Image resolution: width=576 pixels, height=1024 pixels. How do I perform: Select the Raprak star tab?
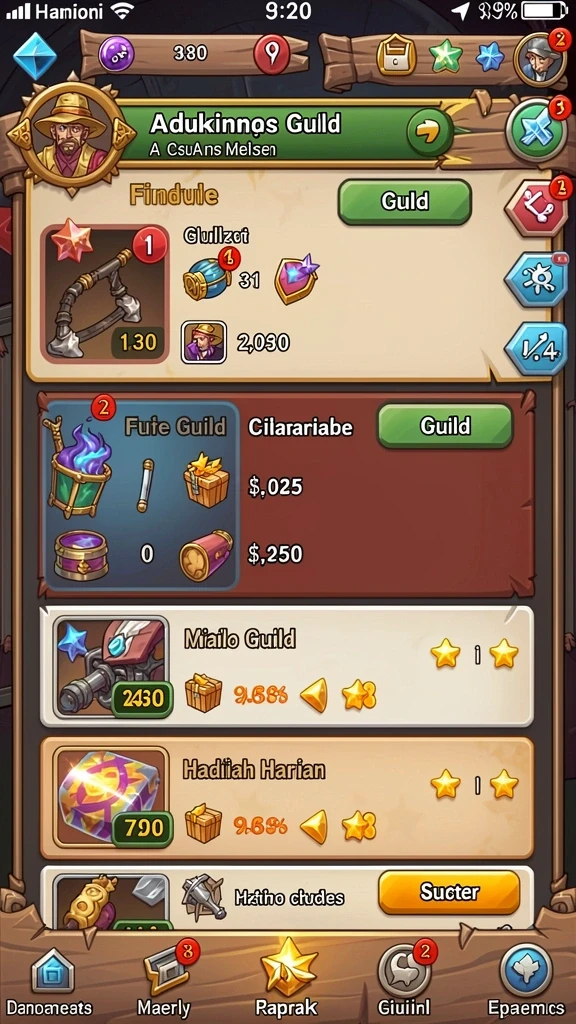(287, 976)
